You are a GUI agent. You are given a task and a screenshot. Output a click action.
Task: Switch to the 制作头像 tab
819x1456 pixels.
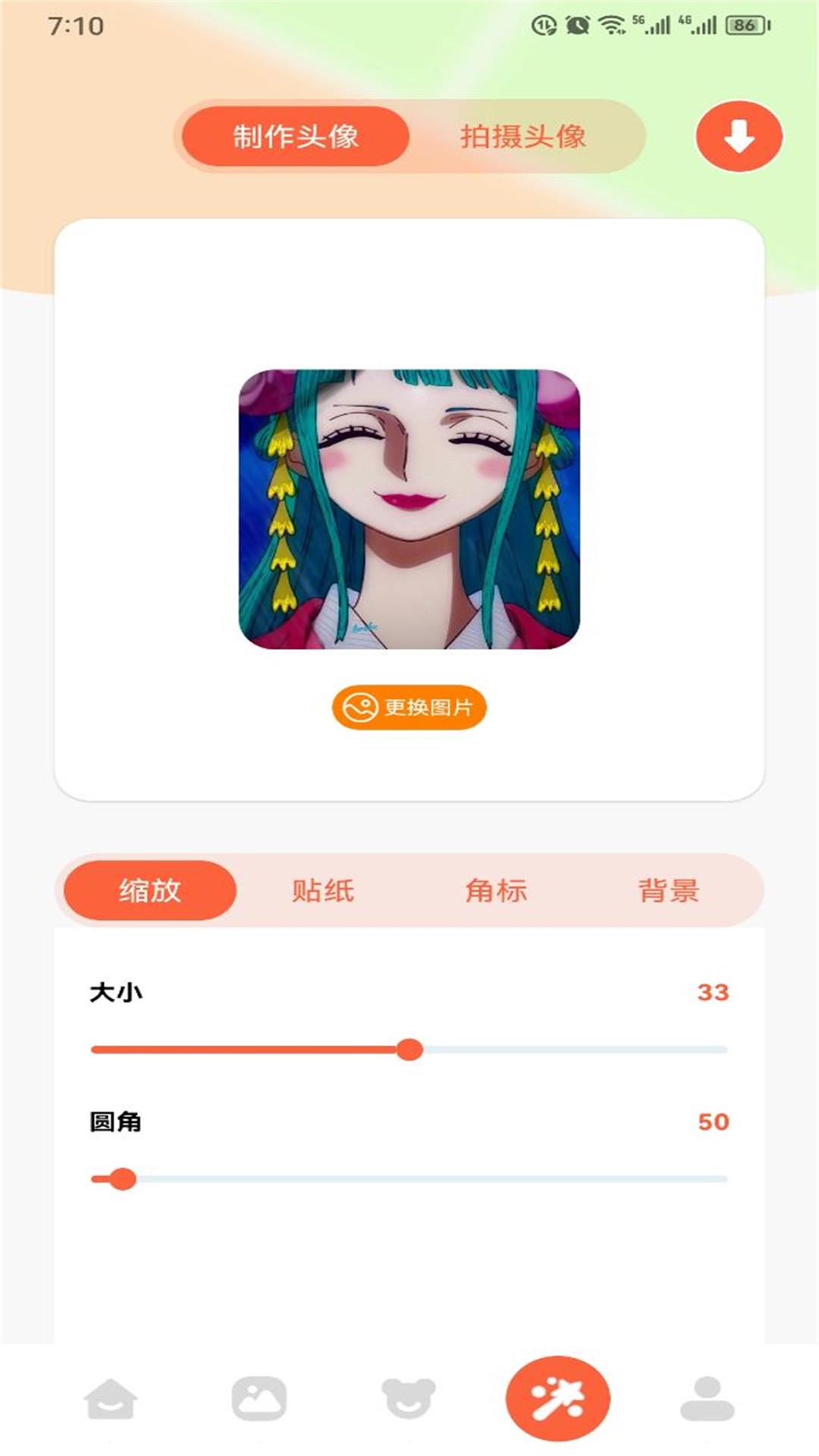pos(296,136)
